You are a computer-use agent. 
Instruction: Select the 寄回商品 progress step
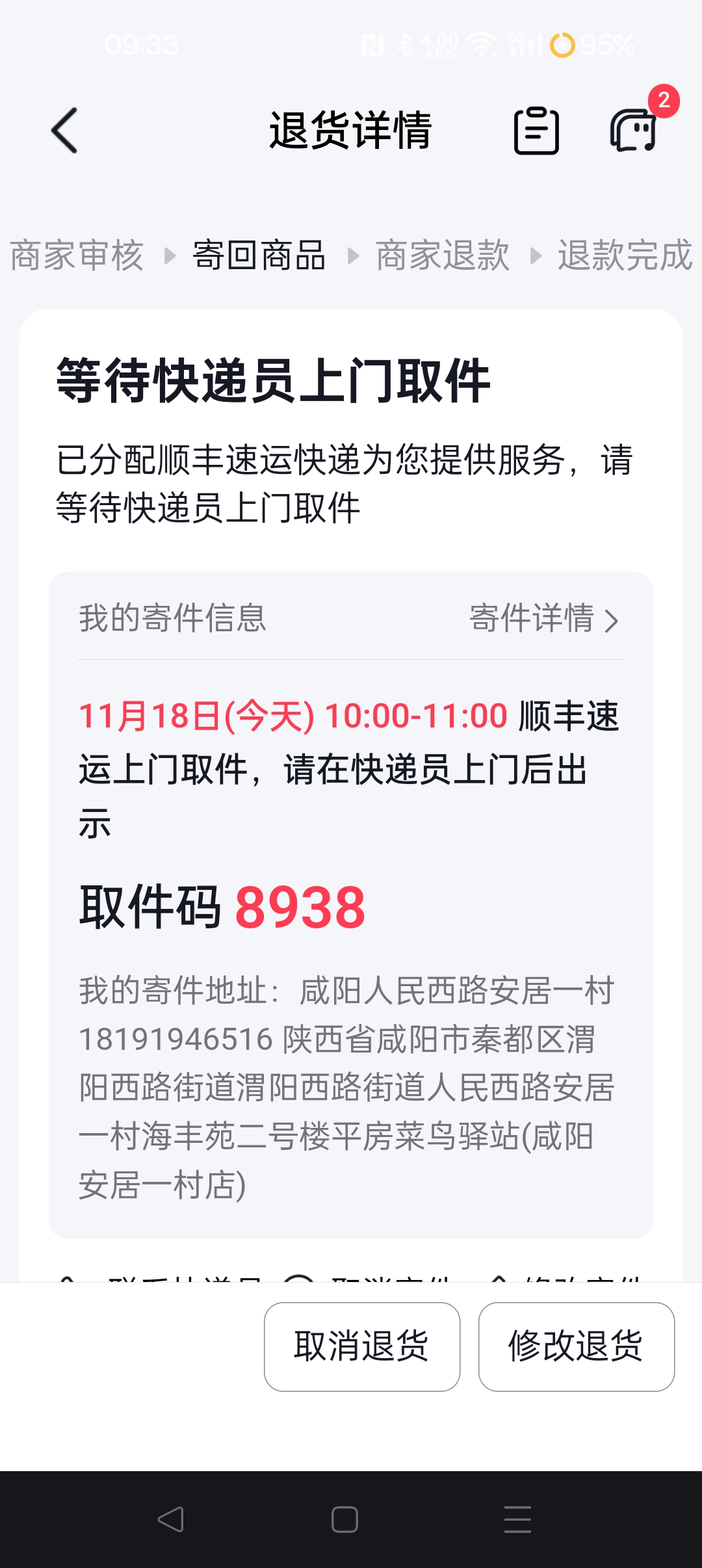(259, 255)
